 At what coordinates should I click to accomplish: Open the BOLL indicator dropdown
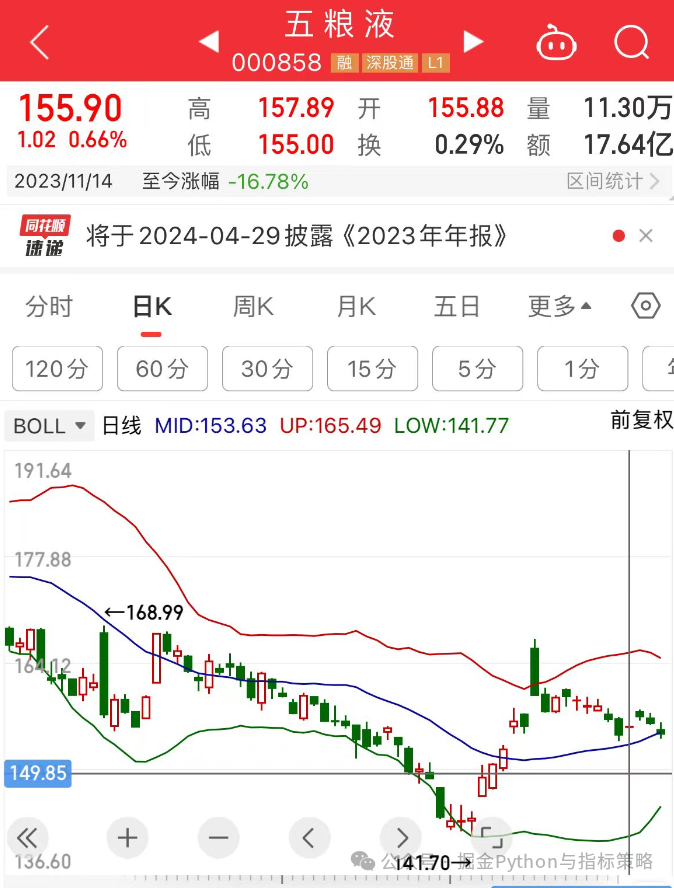tap(50, 426)
